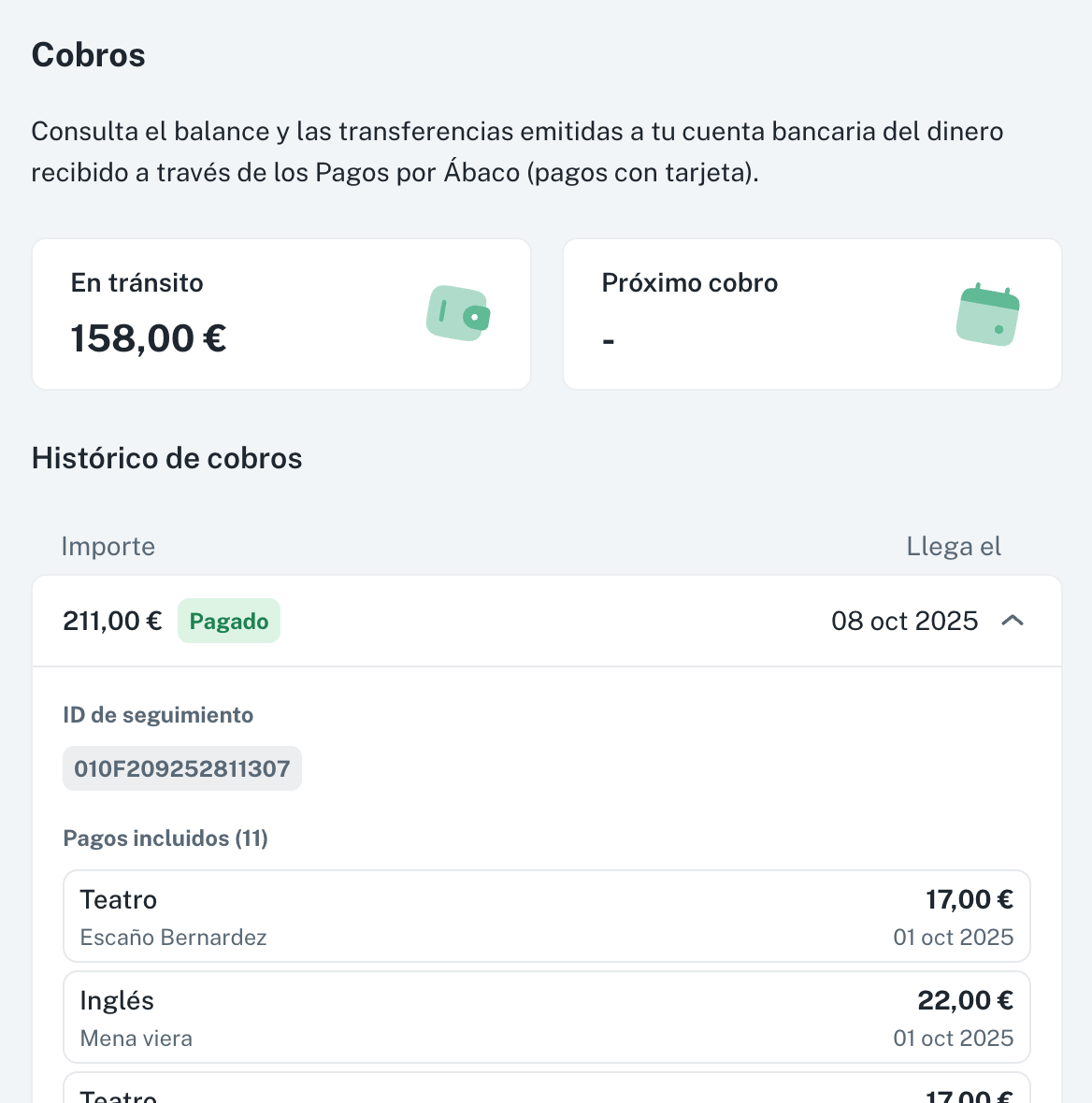Collapse the 211,00 € Pagado payout row

[x=1013, y=621]
